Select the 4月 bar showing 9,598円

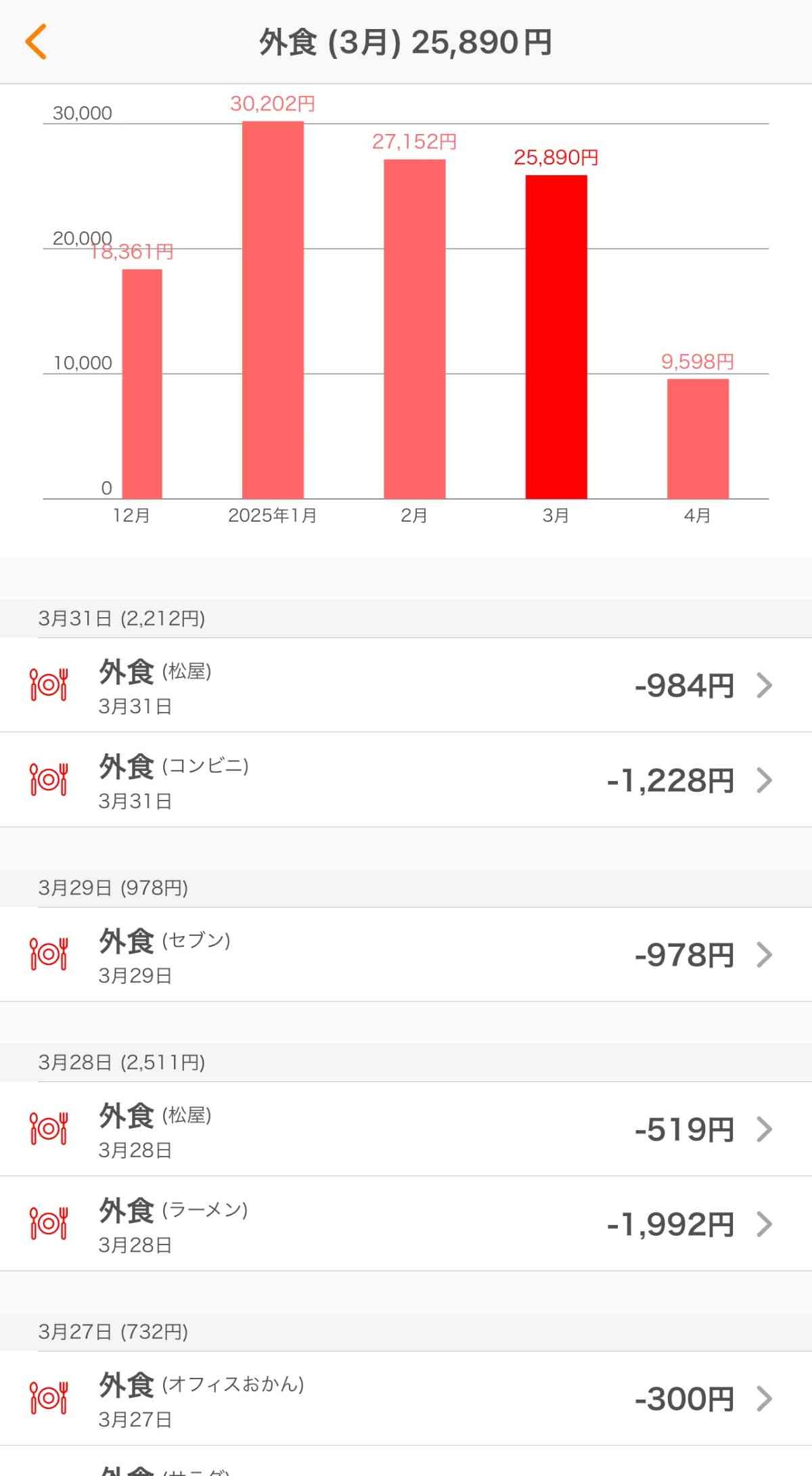tap(698, 439)
